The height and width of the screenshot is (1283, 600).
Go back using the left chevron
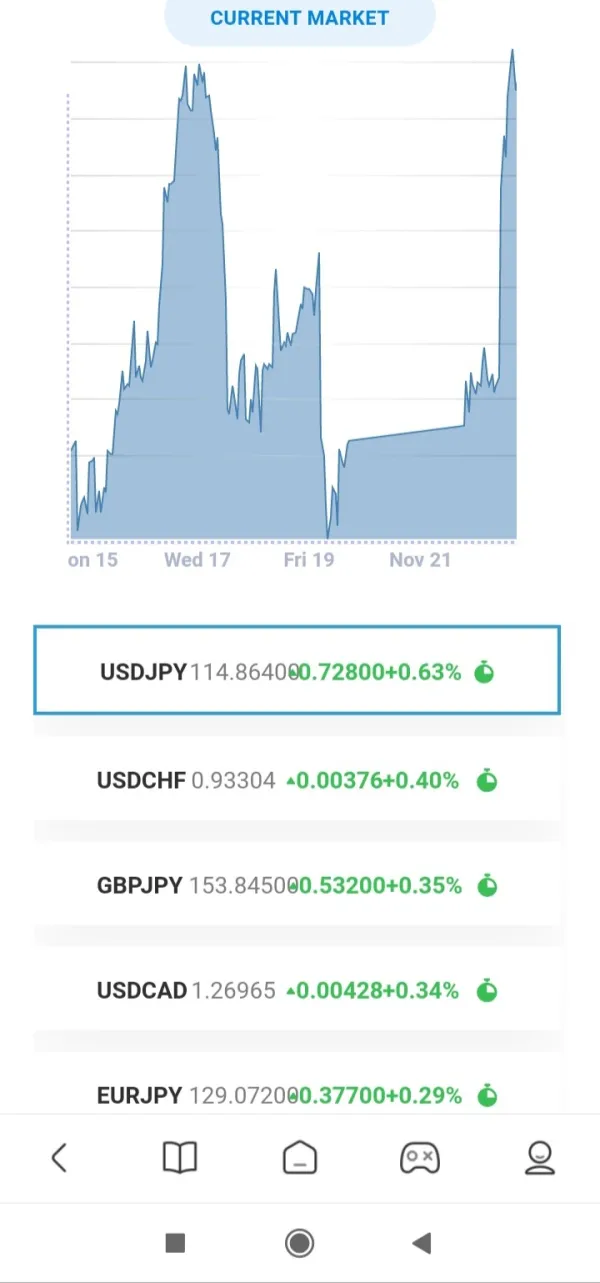pyautogui.click(x=59, y=1158)
